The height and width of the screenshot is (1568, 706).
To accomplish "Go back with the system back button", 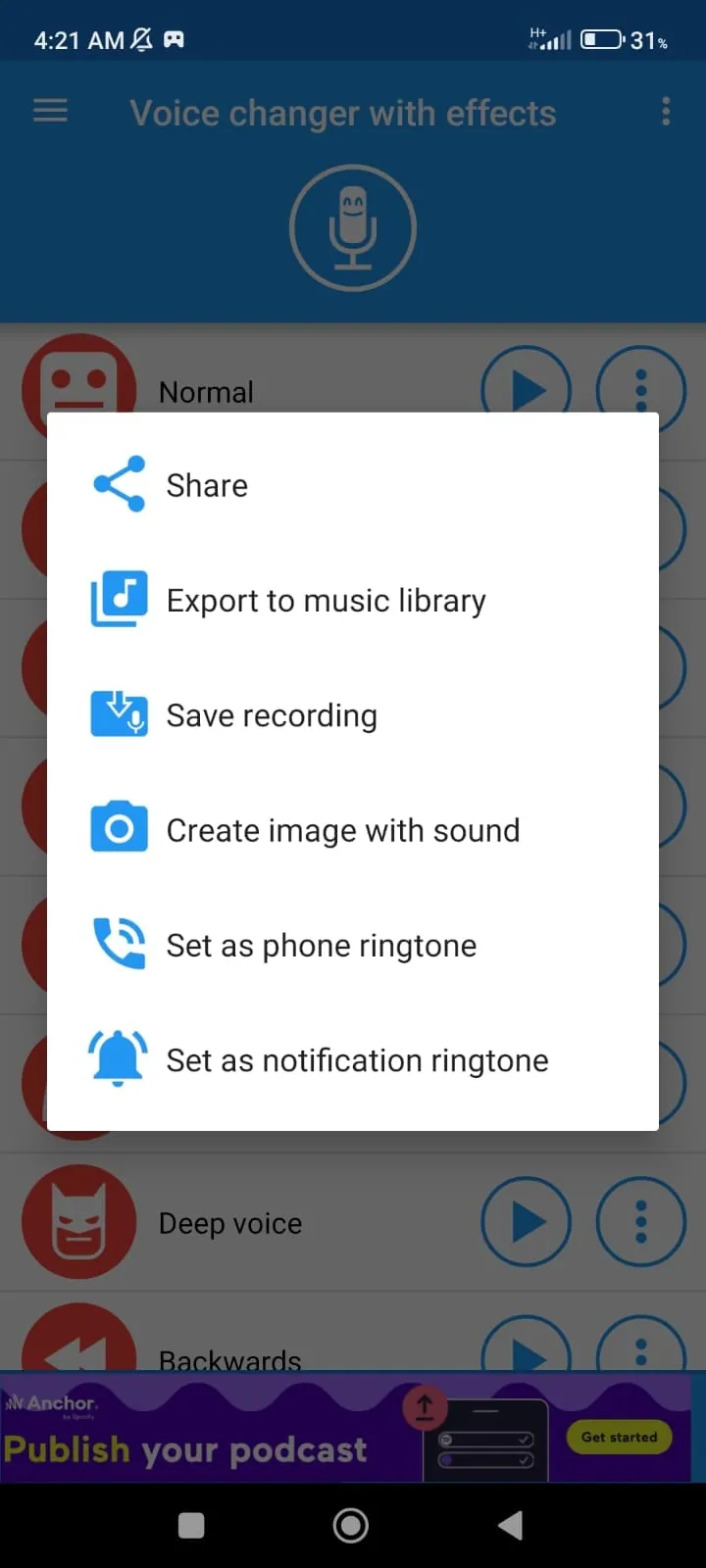I will [510, 1525].
